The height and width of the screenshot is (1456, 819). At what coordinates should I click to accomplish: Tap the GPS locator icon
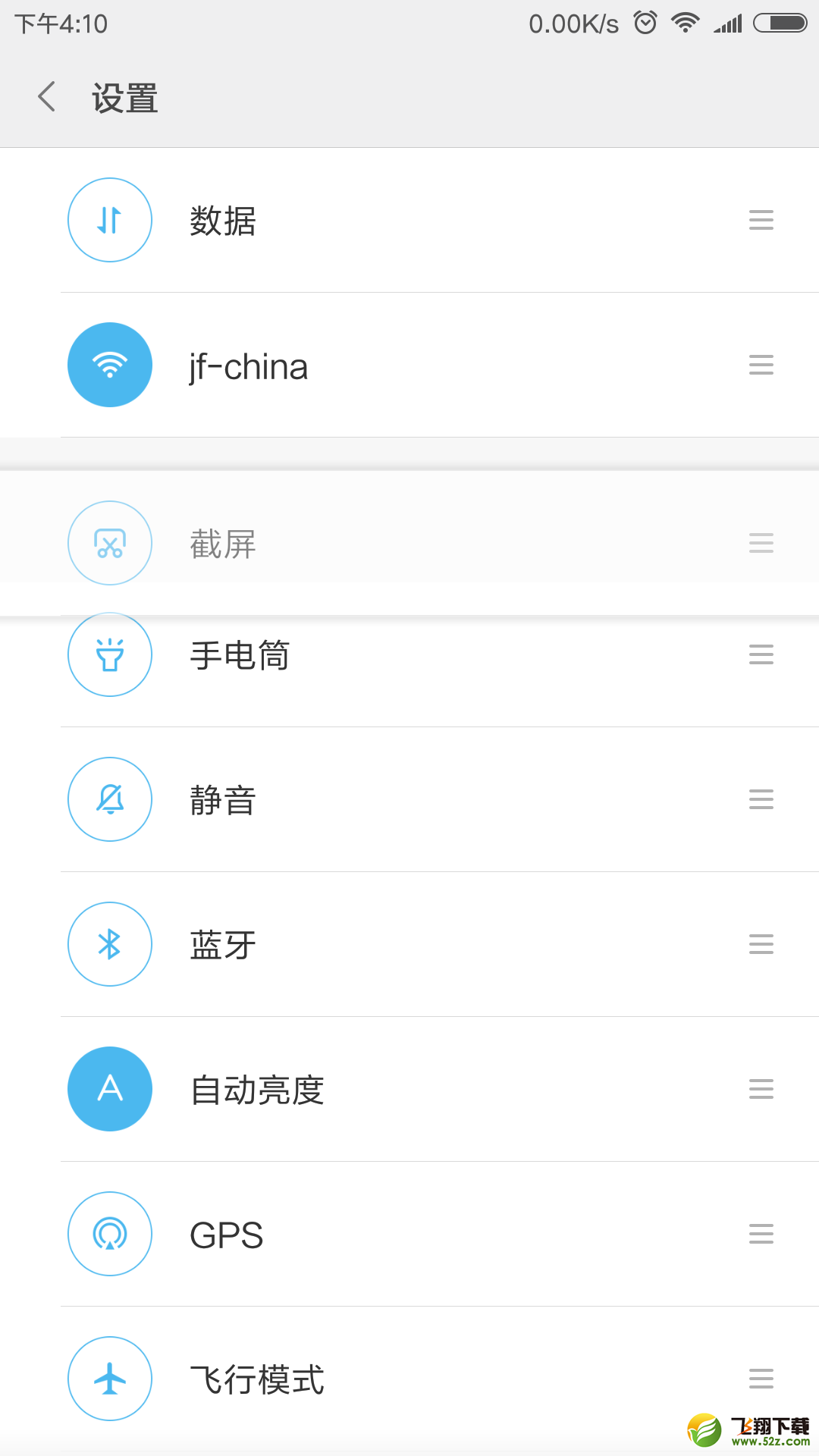(x=110, y=1234)
